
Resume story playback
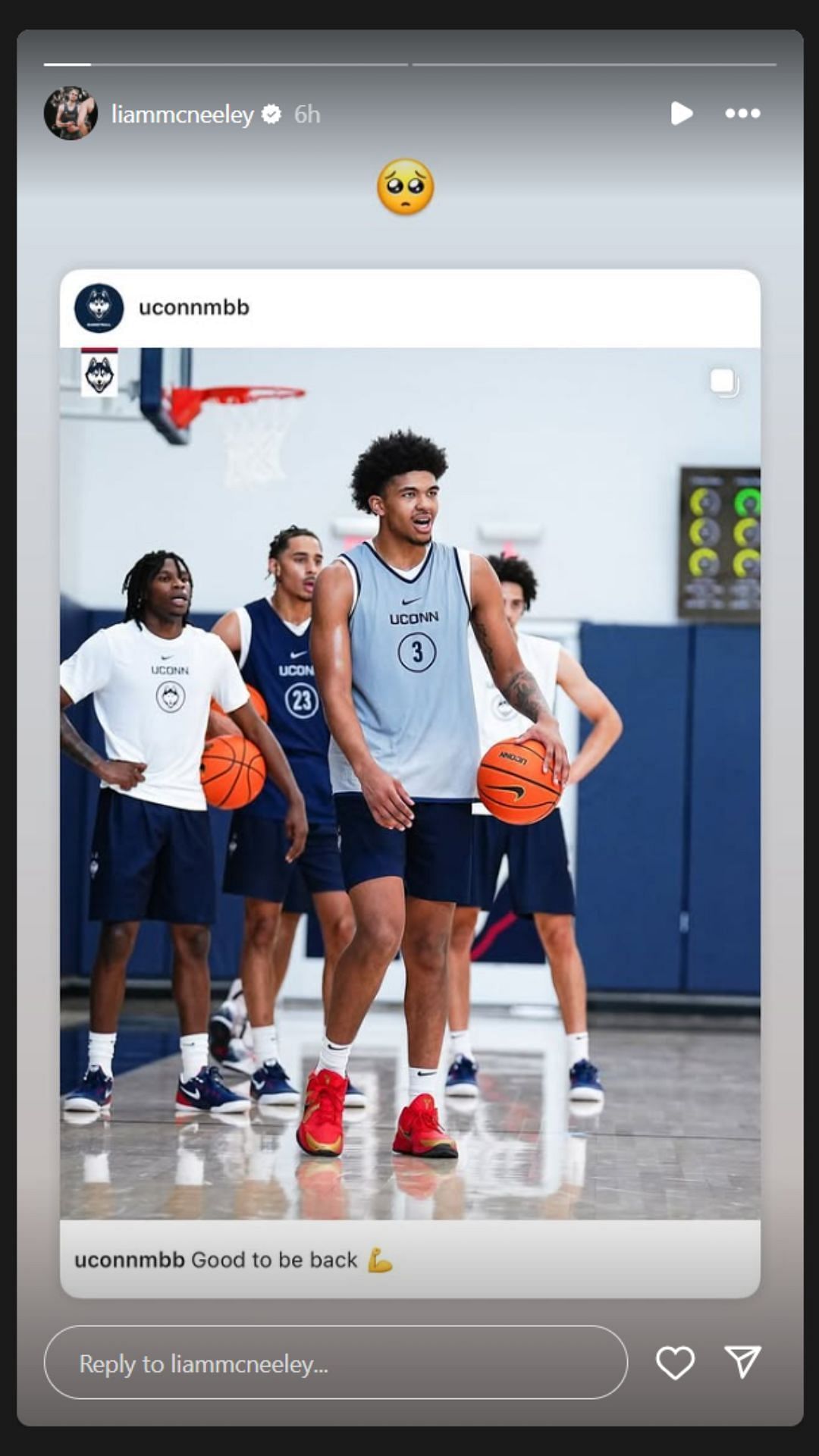681,114
